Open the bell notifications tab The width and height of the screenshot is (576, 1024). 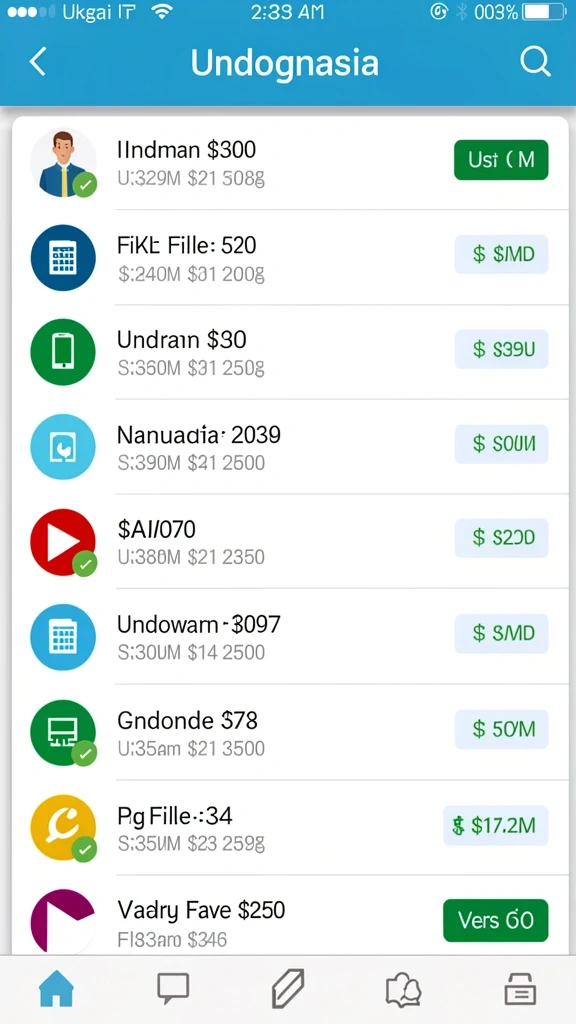(404, 990)
